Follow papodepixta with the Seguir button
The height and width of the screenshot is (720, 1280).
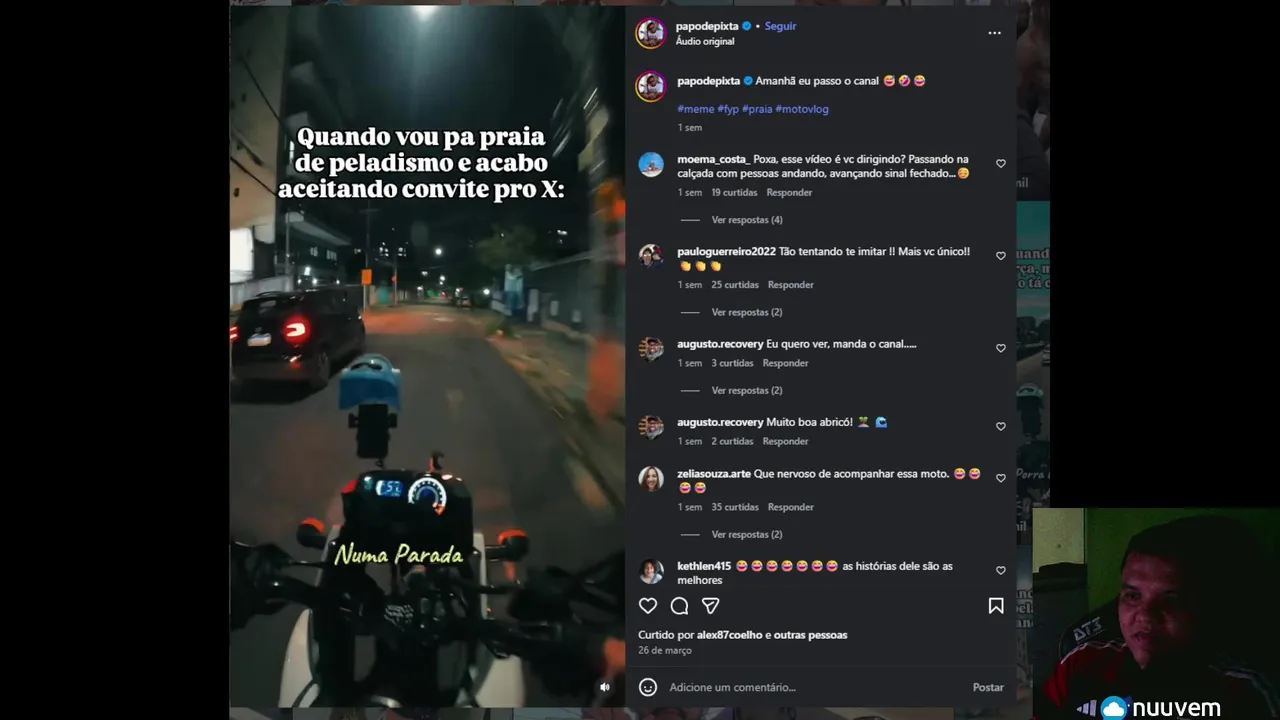pyautogui.click(x=780, y=26)
